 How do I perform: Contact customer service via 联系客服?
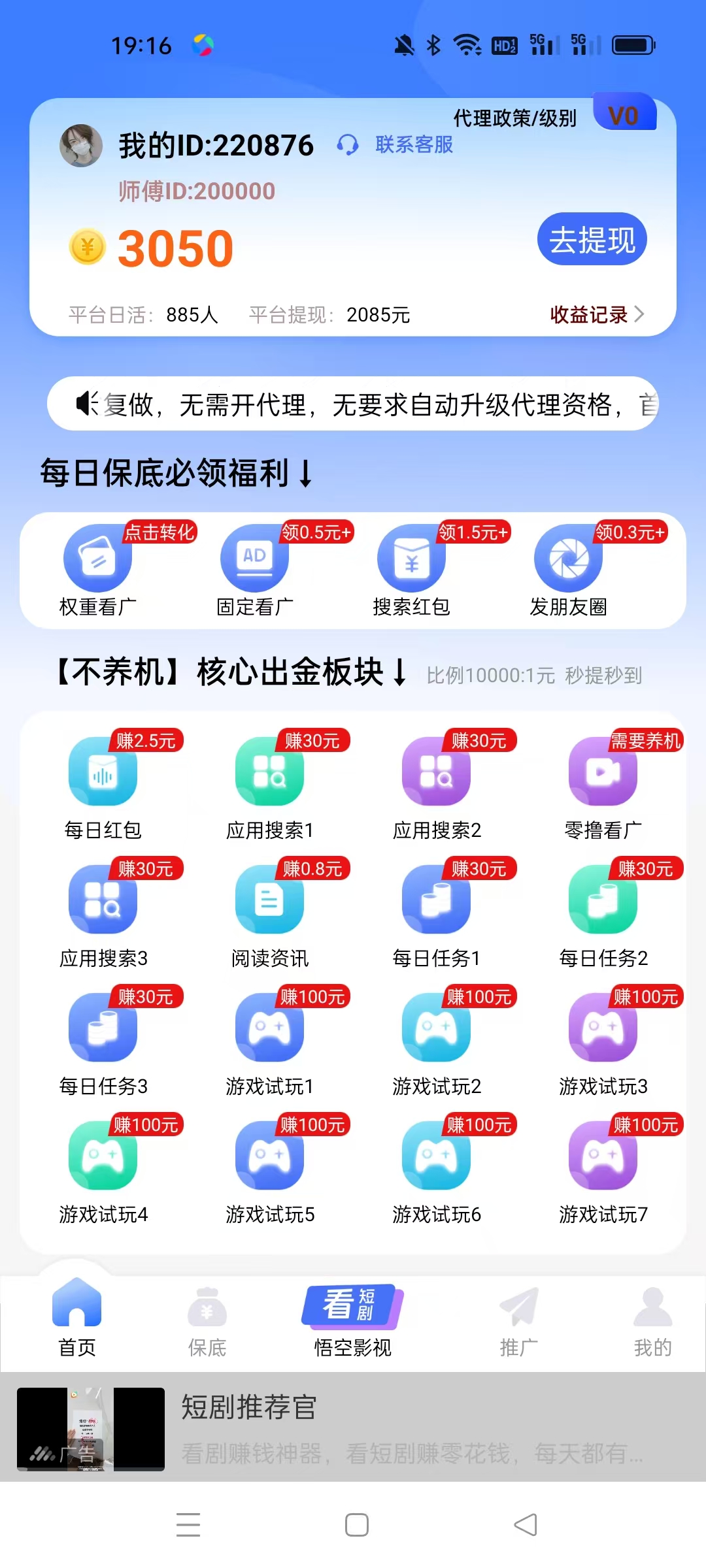click(413, 144)
